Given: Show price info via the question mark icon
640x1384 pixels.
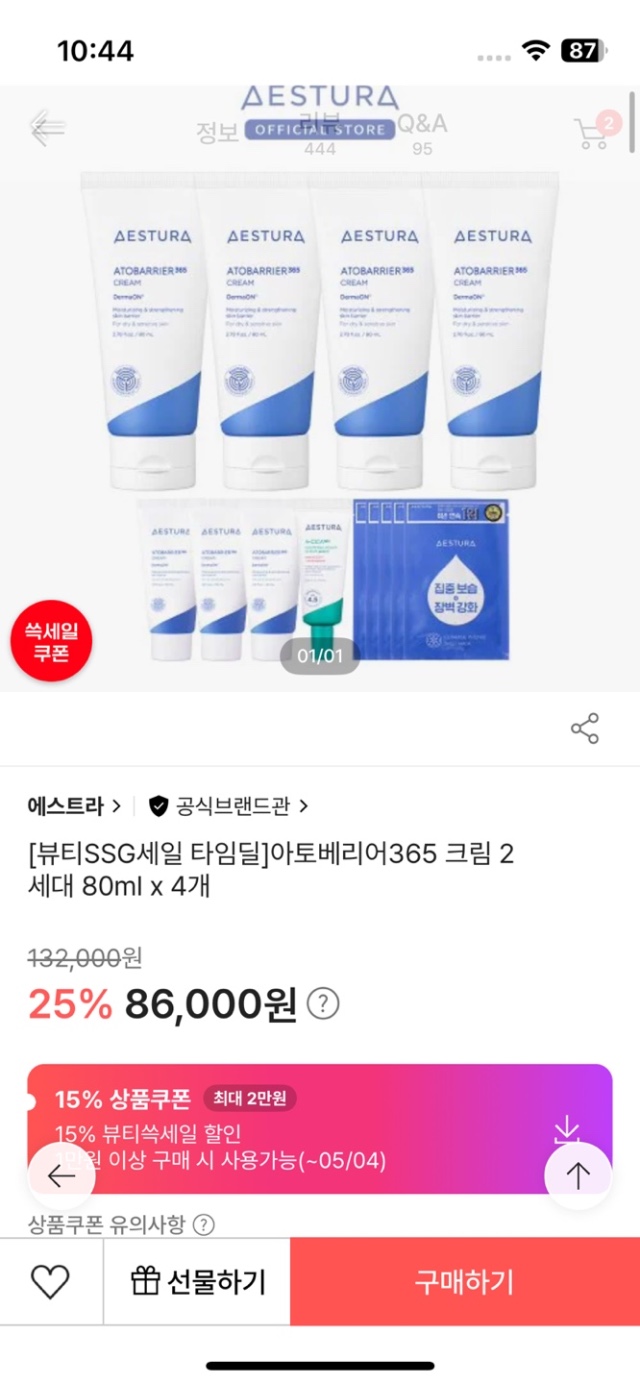Looking at the screenshot, I should [x=322, y=1003].
